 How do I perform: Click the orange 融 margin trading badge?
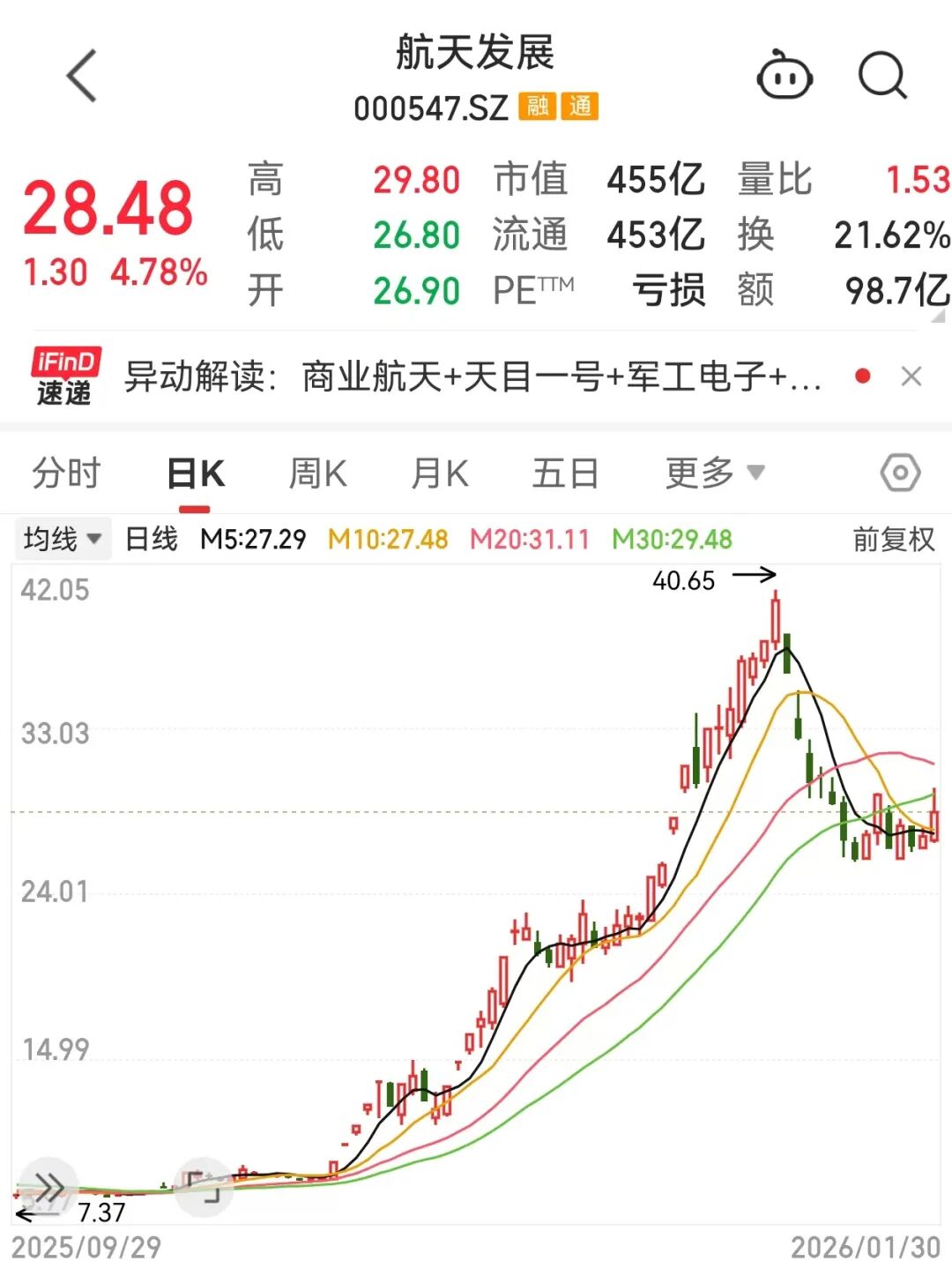539,108
